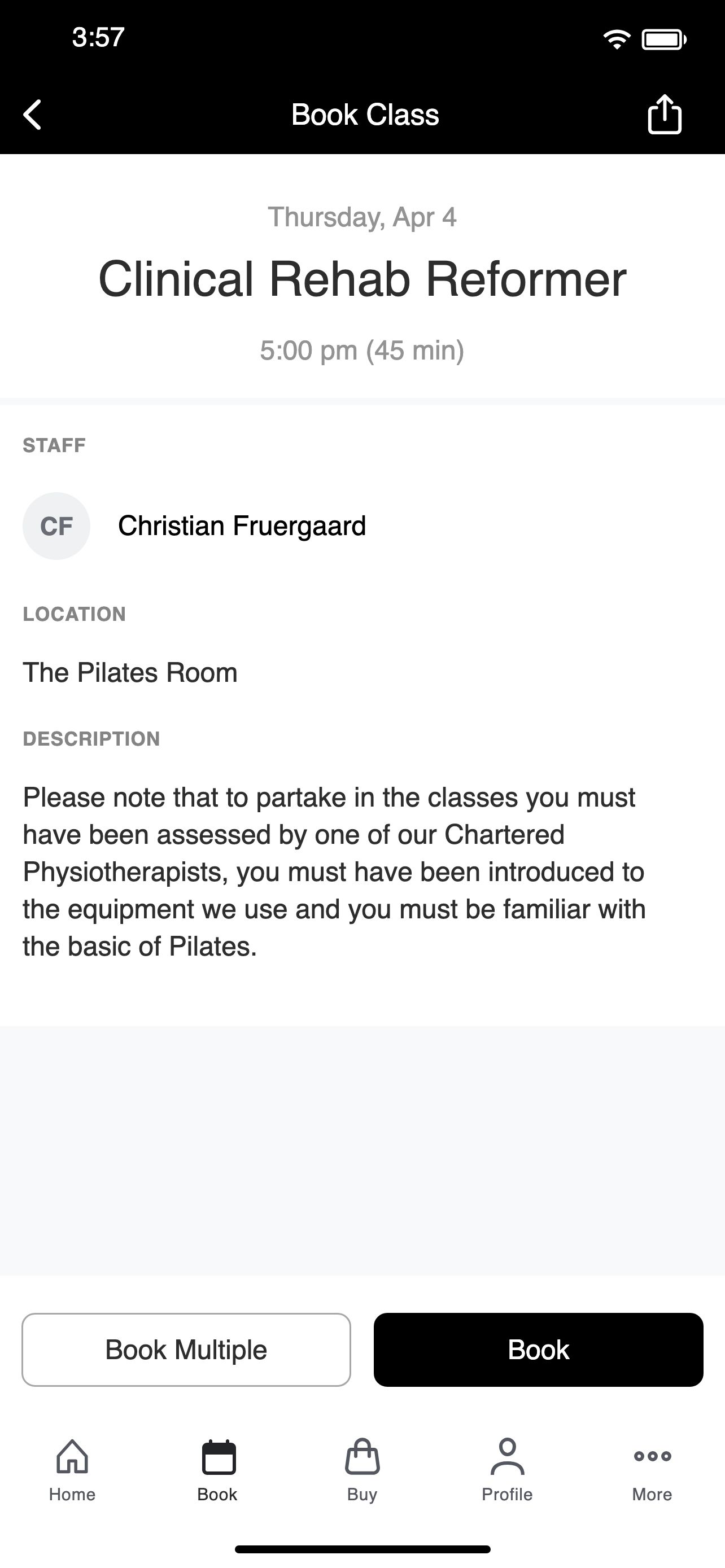Go back from Book Class screen
The height and width of the screenshot is (1568, 725).
coord(32,115)
